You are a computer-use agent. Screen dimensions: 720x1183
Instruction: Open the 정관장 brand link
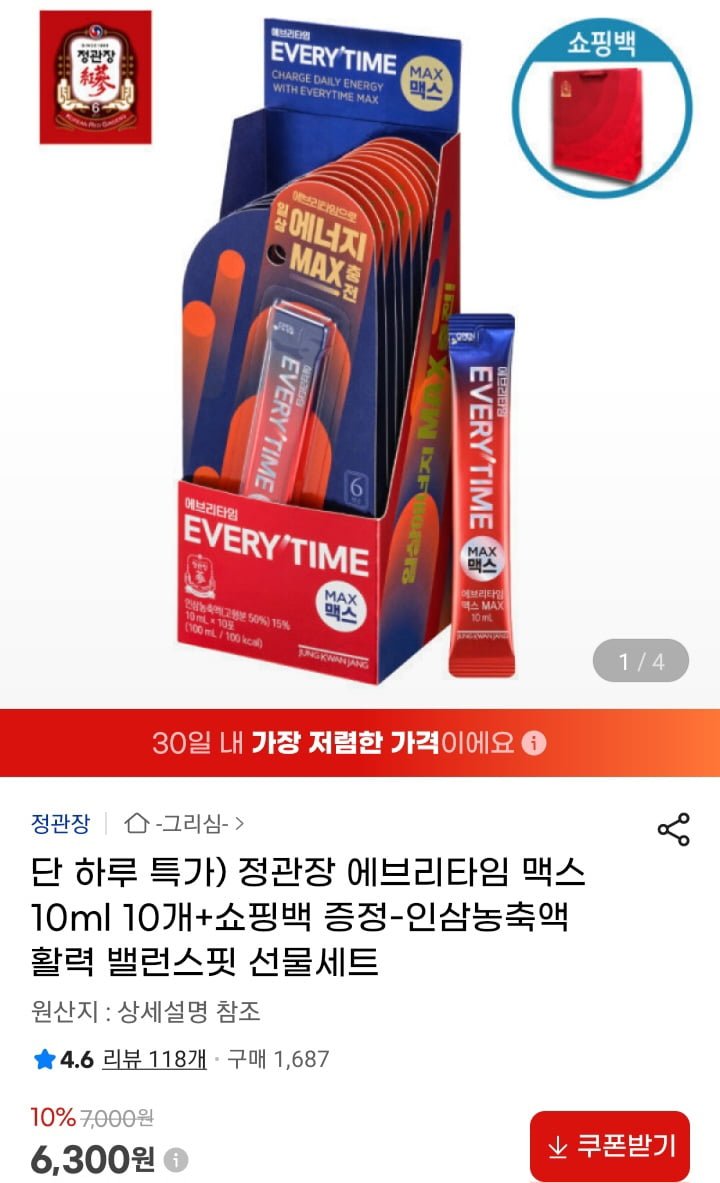click(x=60, y=824)
